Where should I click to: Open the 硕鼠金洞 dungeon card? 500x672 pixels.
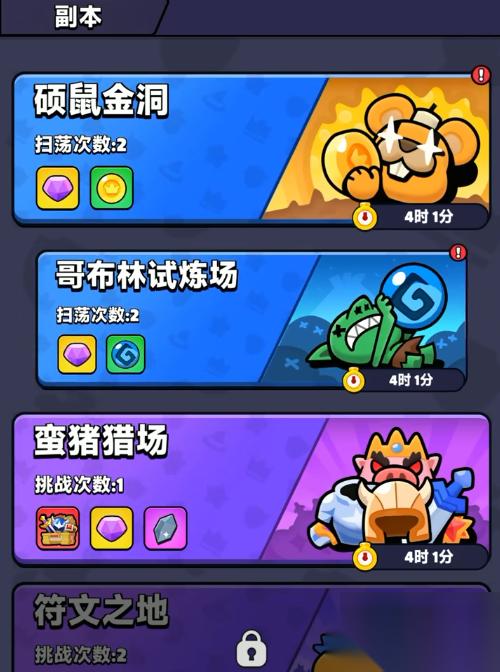click(x=251, y=149)
